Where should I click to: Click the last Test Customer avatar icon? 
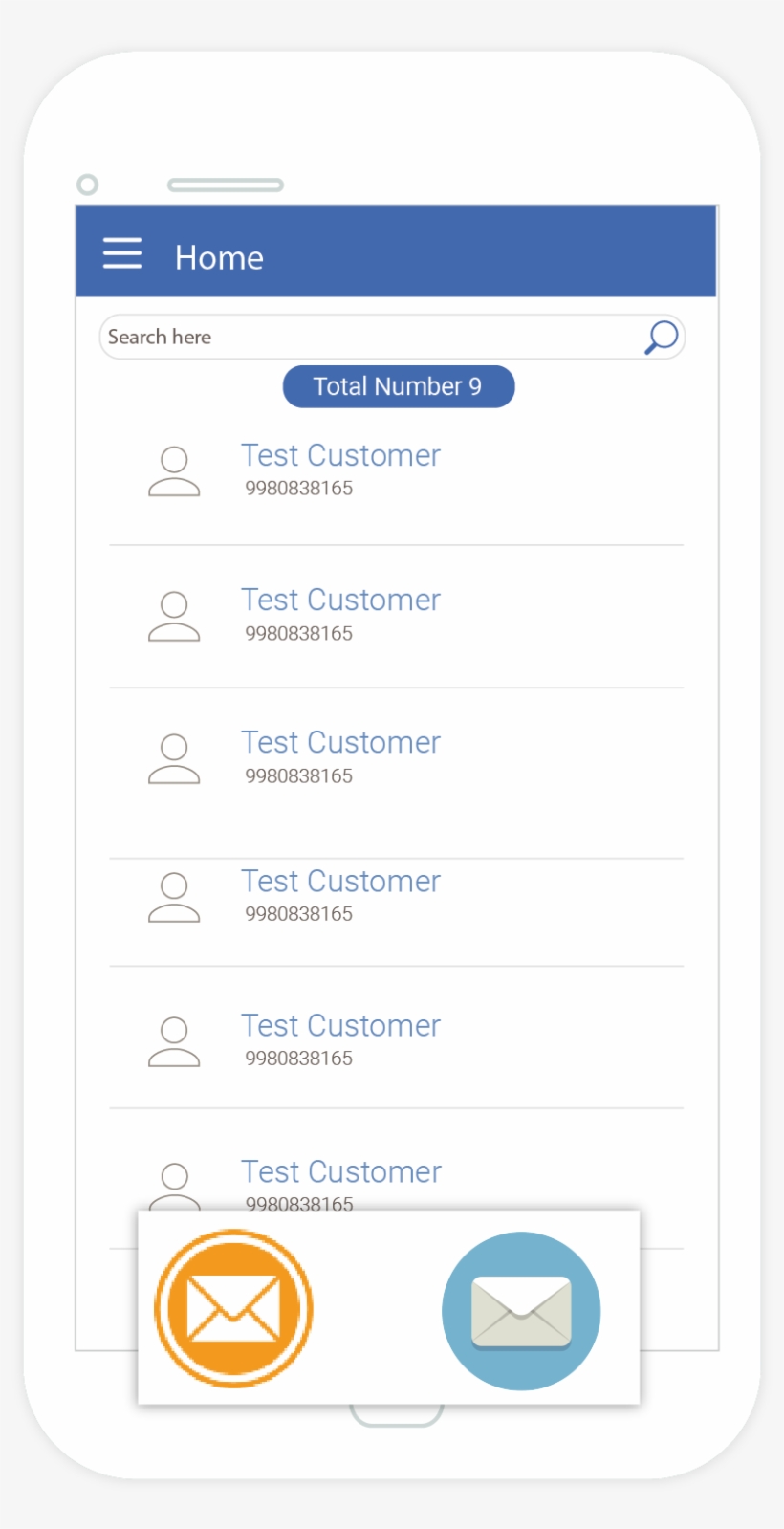point(176,1186)
